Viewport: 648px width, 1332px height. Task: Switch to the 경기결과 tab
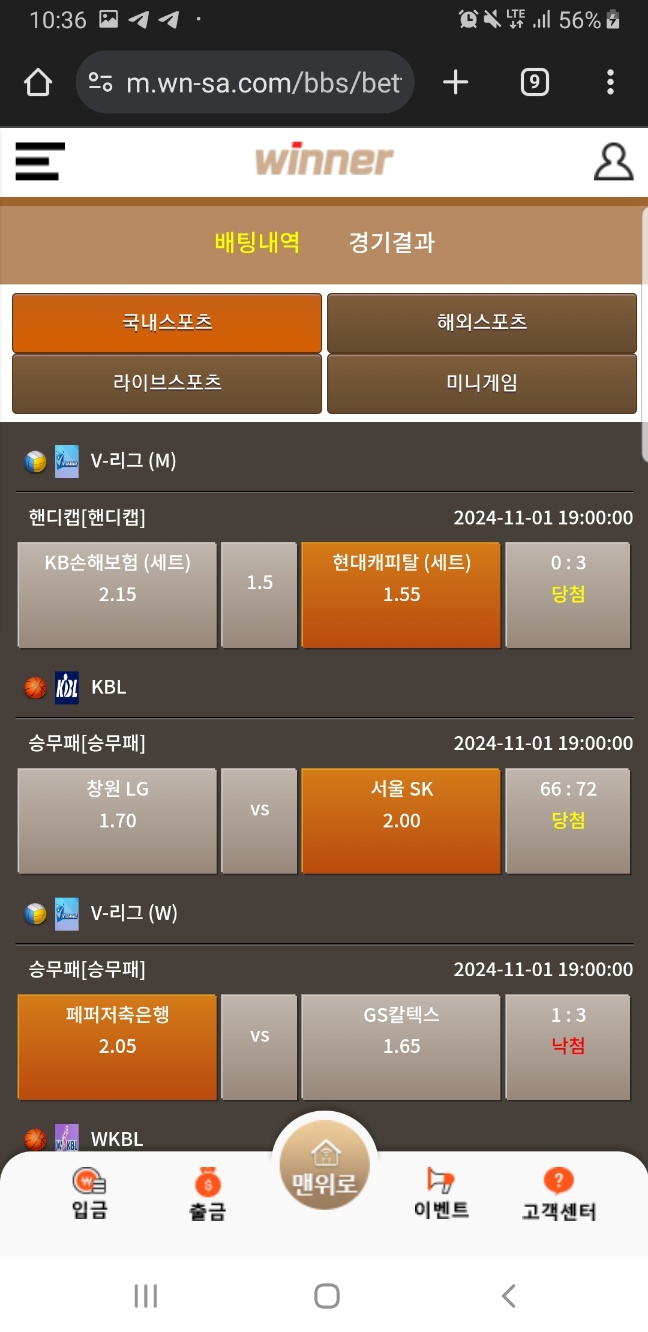coord(392,242)
